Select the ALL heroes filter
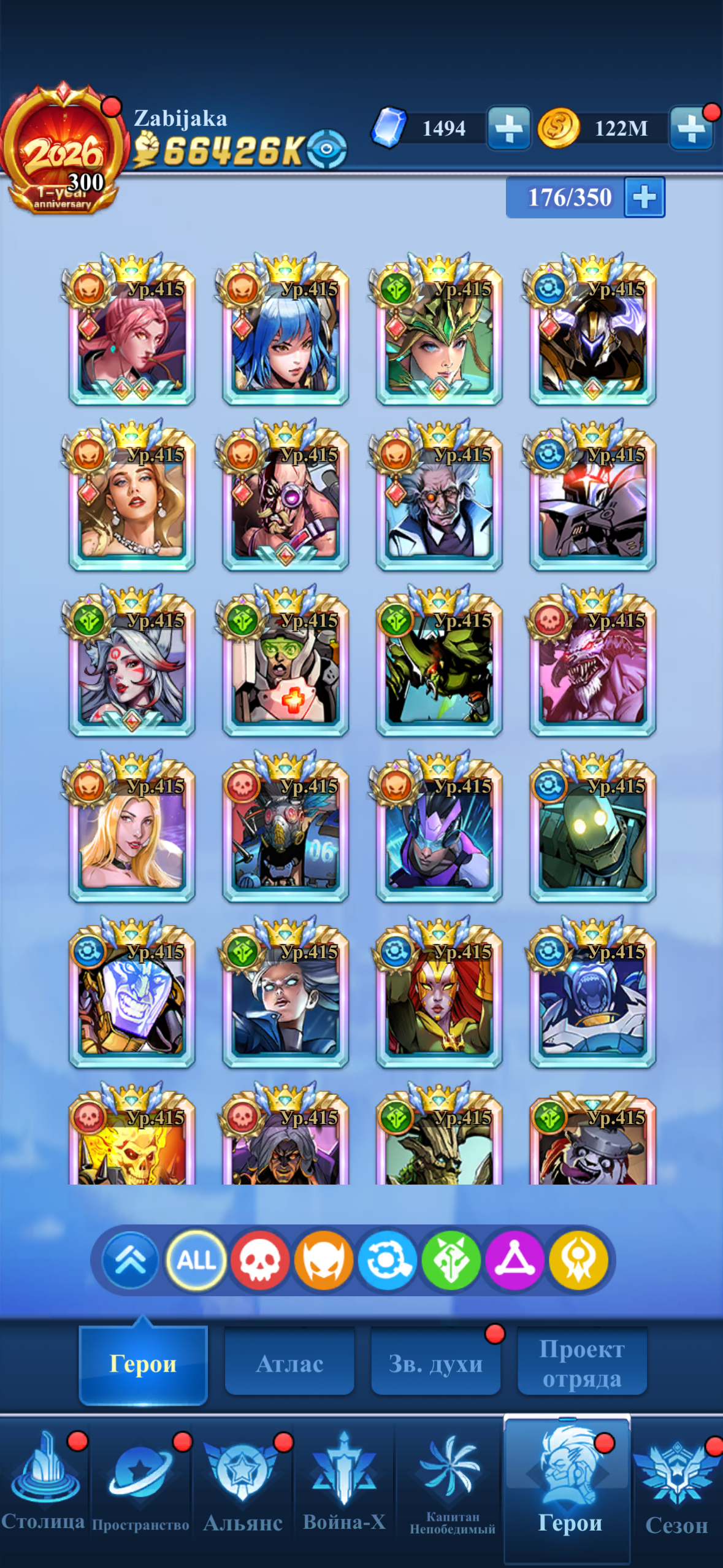The height and width of the screenshot is (1568, 723). (x=196, y=1261)
